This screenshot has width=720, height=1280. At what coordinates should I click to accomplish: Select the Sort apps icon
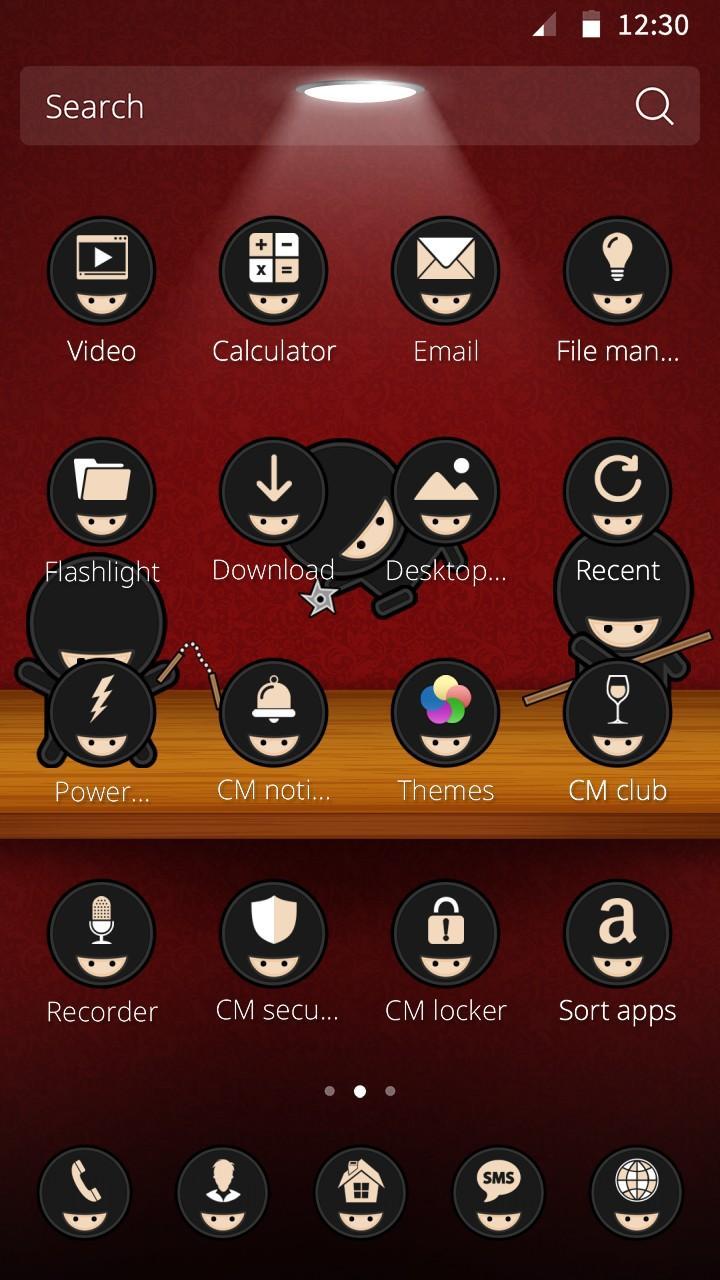coord(617,933)
